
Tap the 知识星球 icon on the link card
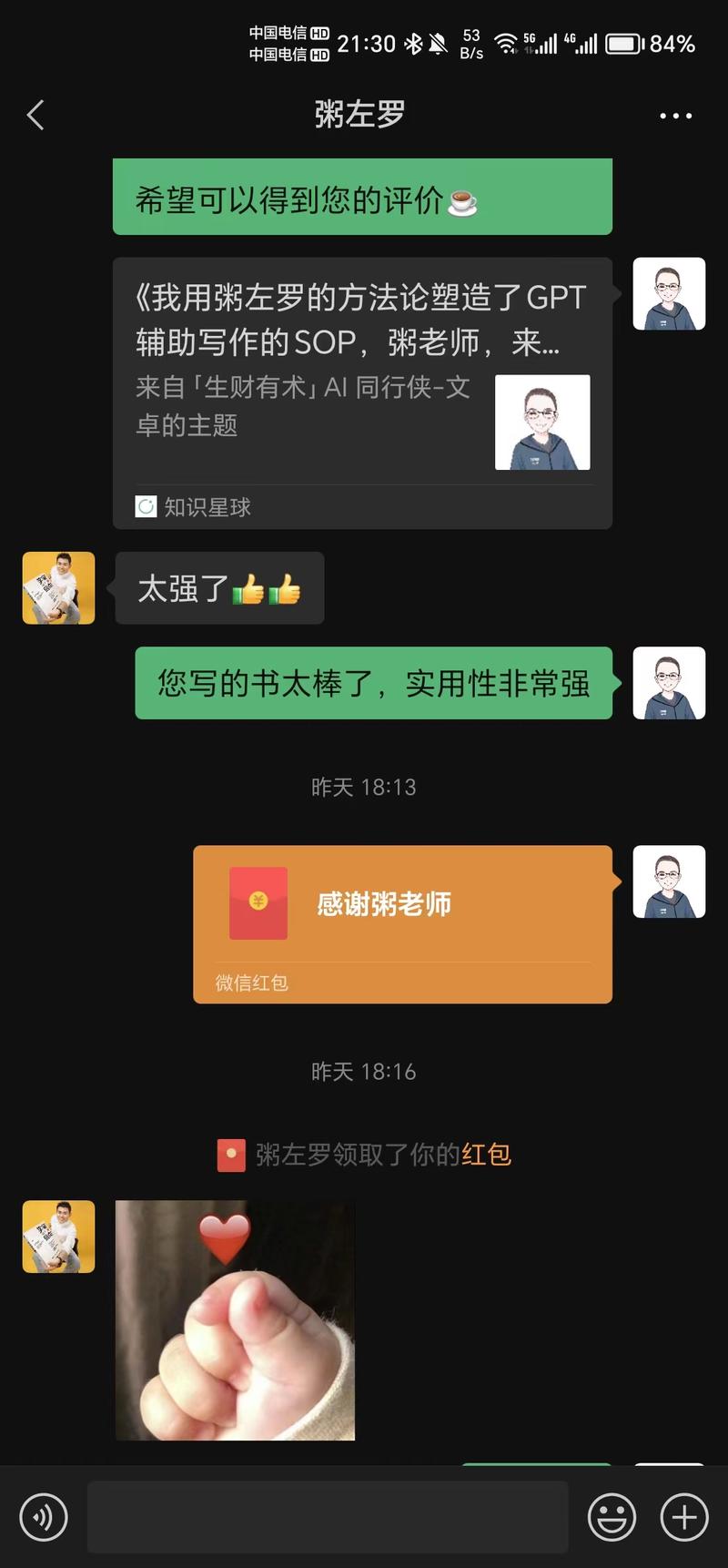coord(146,506)
